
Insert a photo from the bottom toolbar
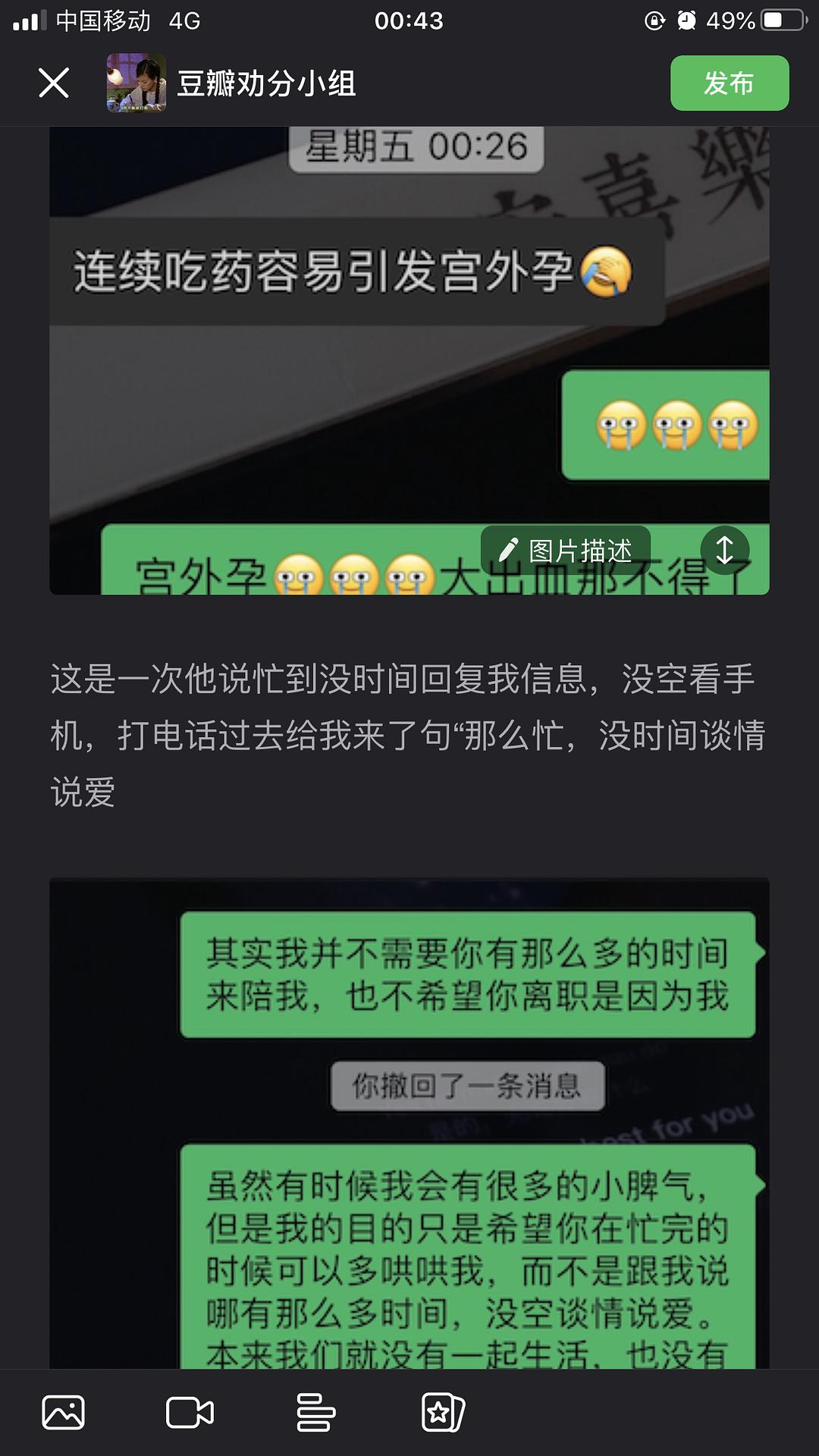tap(64, 1412)
